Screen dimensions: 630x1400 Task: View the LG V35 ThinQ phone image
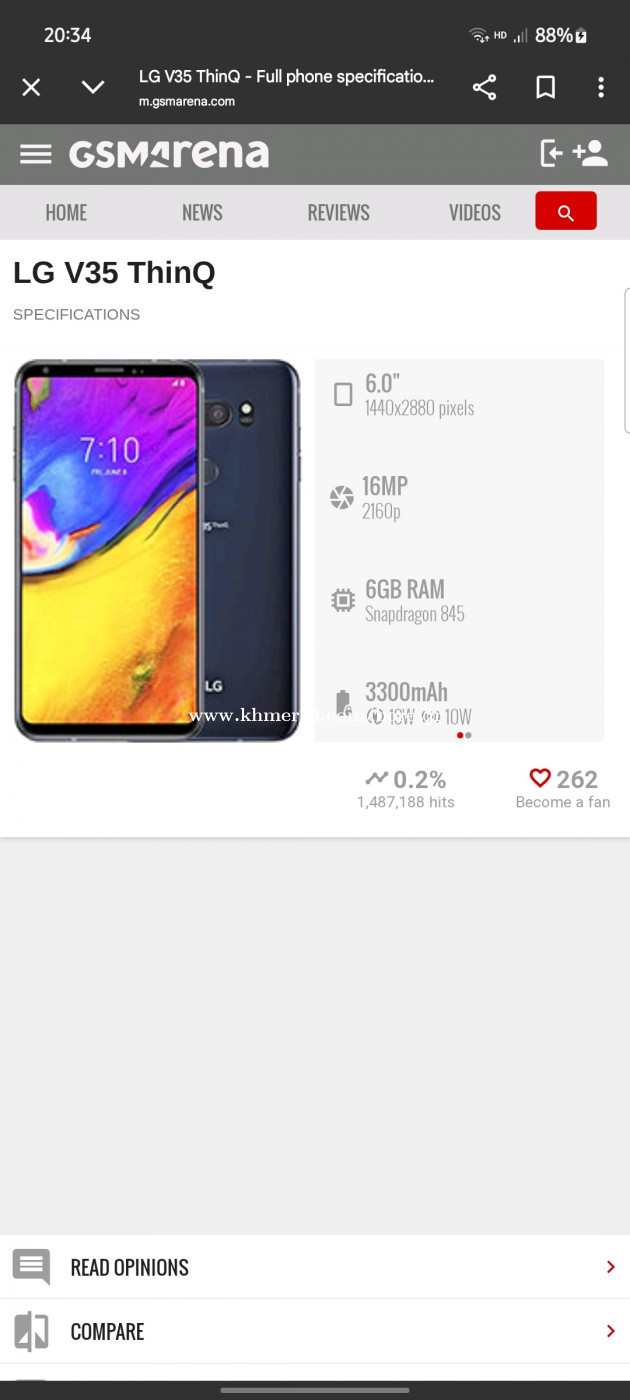pos(157,550)
